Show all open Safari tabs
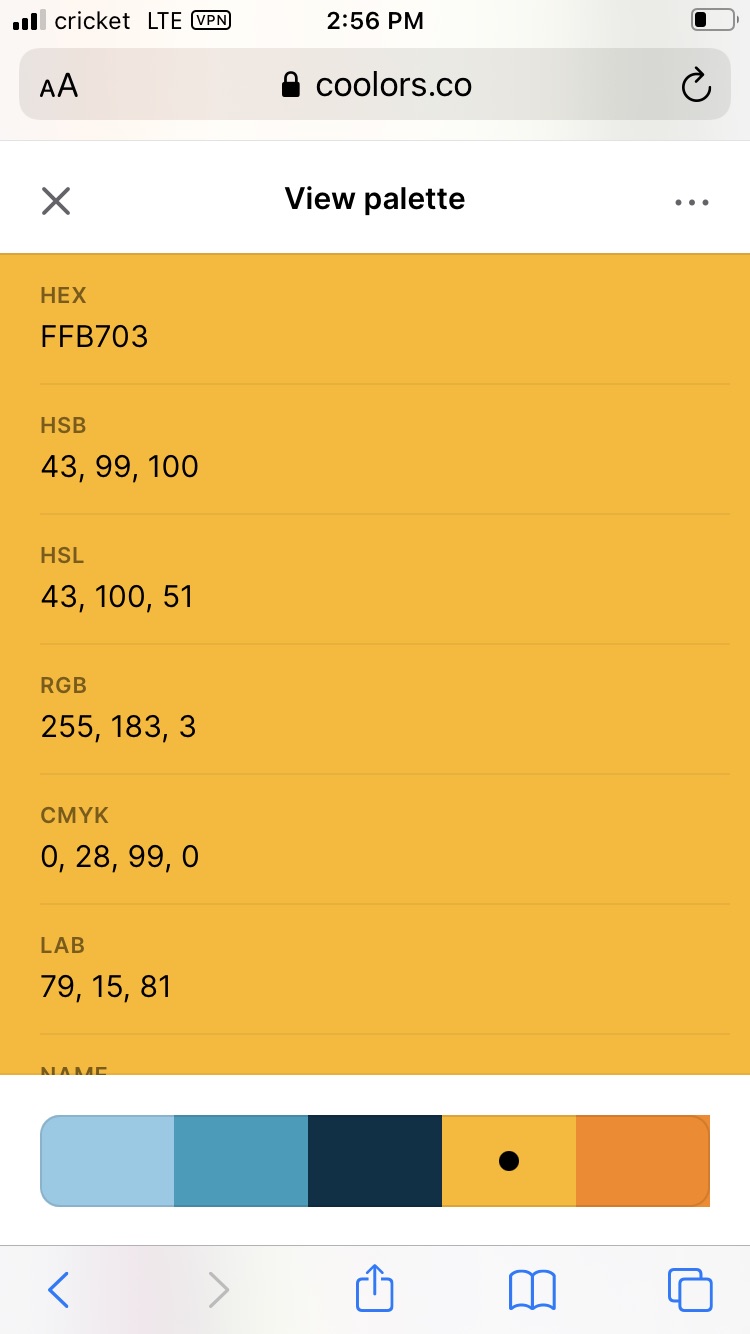The width and height of the screenshot is (750, 1334). [690, 1290]
